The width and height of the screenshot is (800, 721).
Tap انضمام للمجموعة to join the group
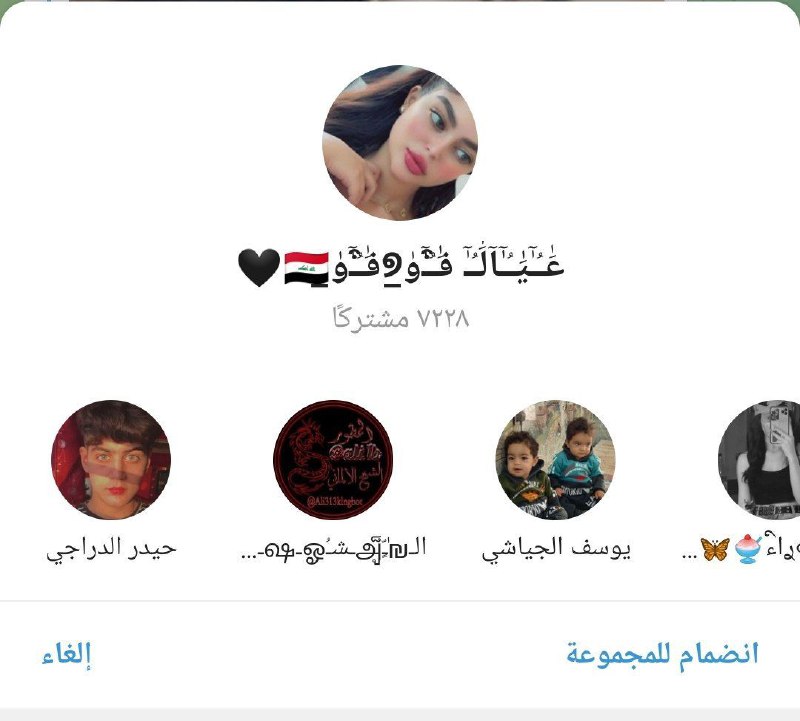662,654
